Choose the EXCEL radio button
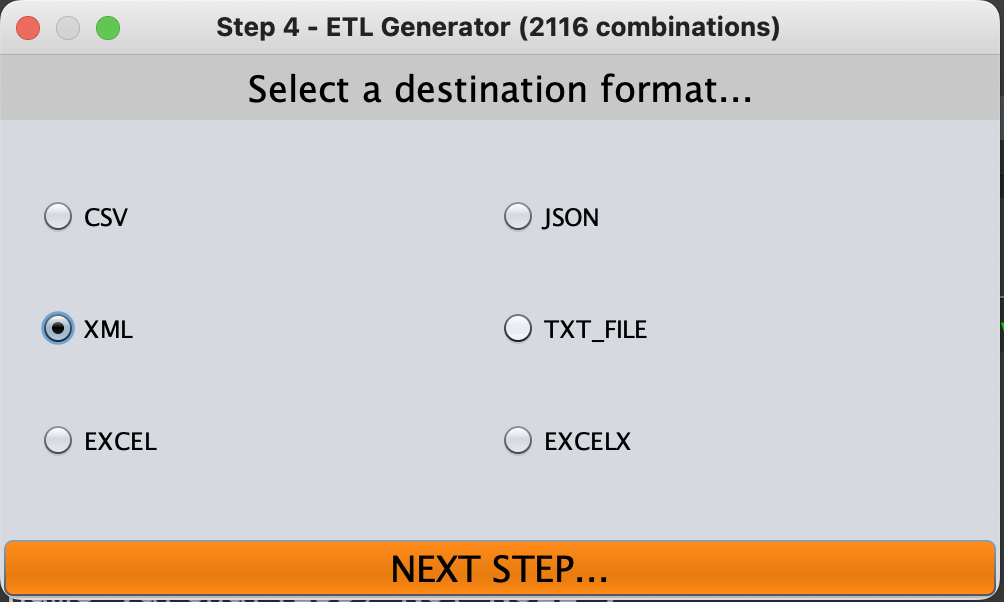This screenshot has height=602, width=1004. coord(58,440)
